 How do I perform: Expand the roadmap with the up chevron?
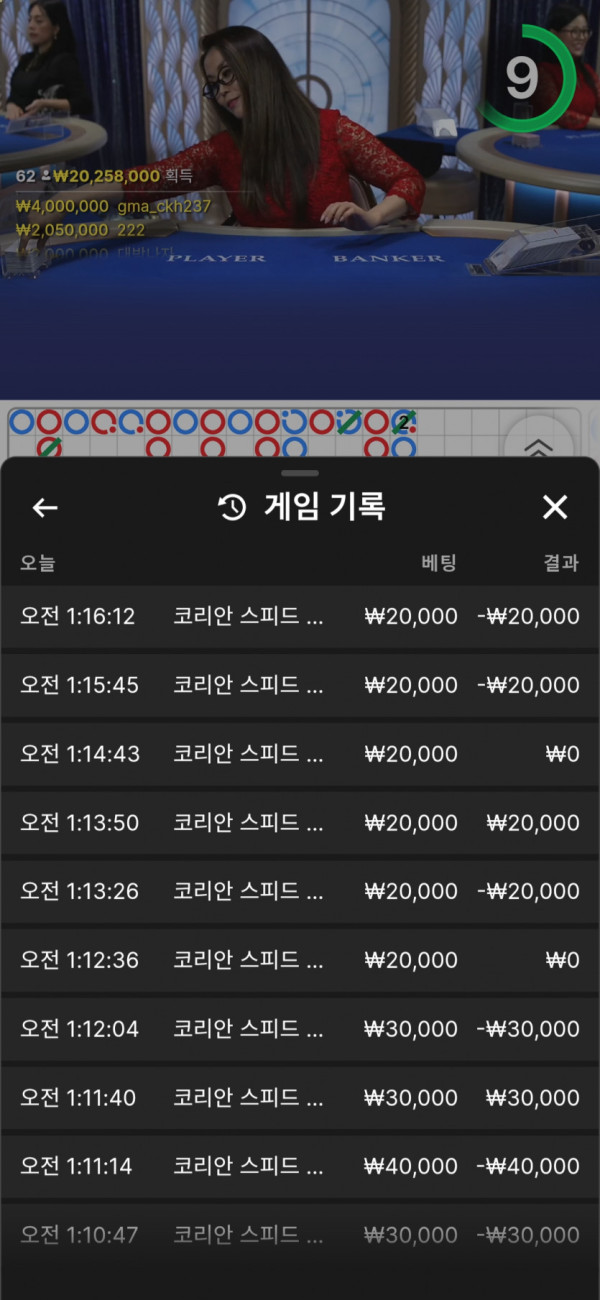point(538,446)
